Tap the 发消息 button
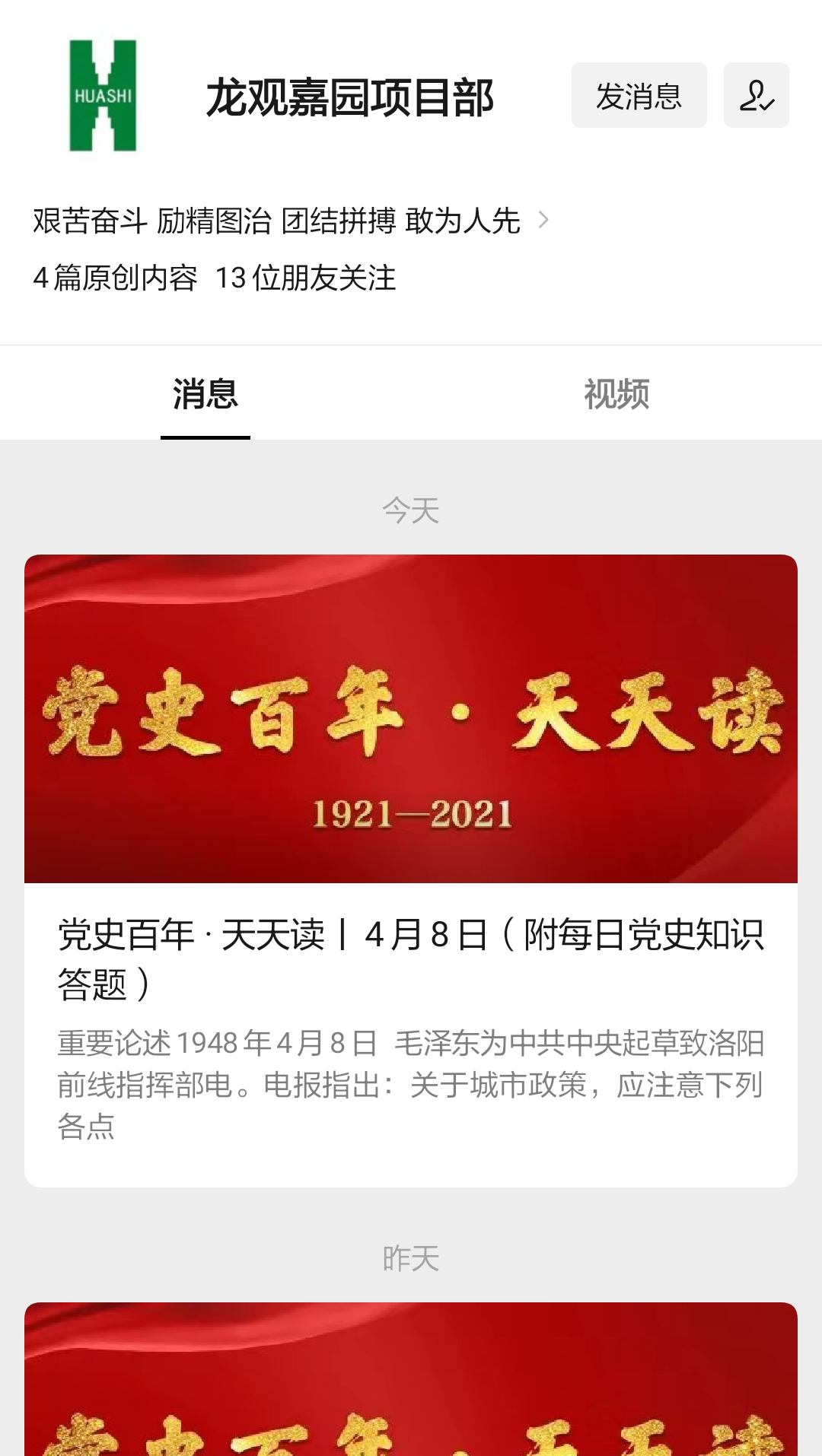This screenshot has width=822, height=1456. pyautogui.click(x=639, y=95)
